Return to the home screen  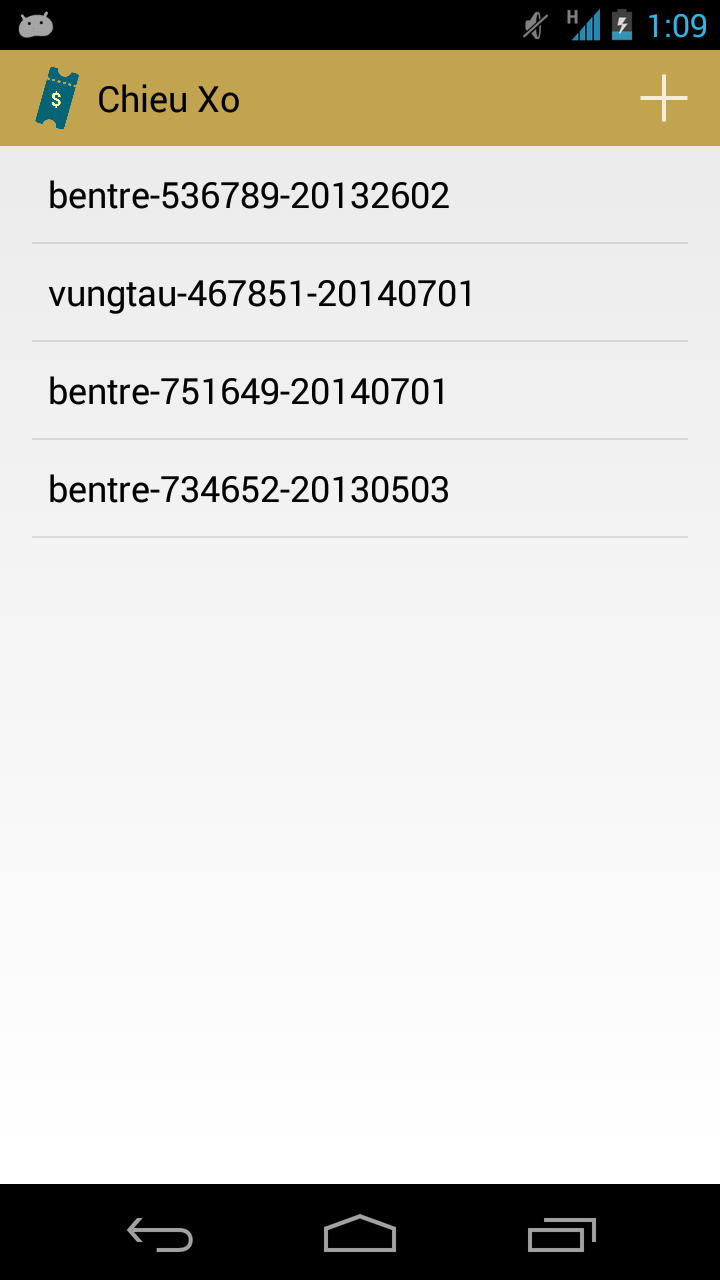[360, 1233]
